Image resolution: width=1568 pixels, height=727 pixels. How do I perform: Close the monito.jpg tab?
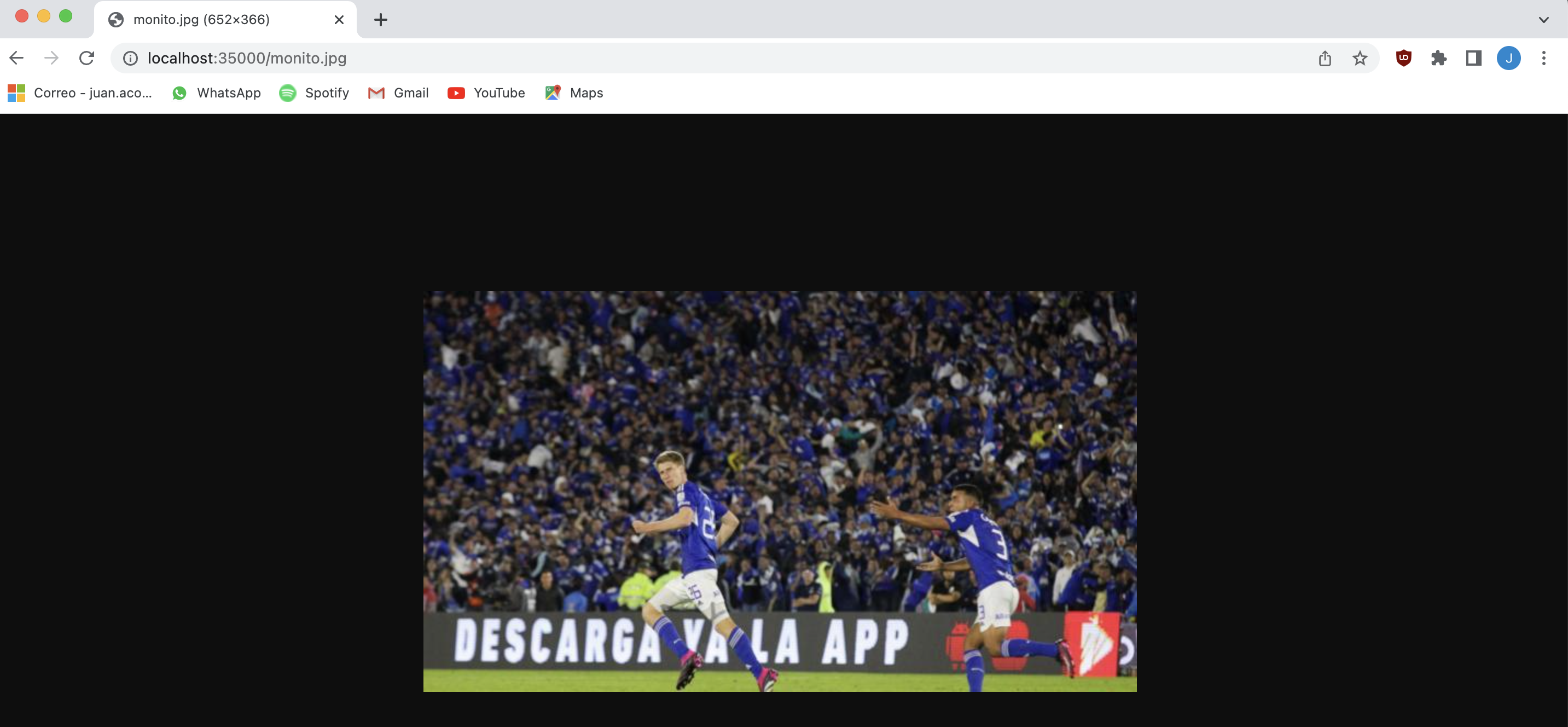click(339, 20)
